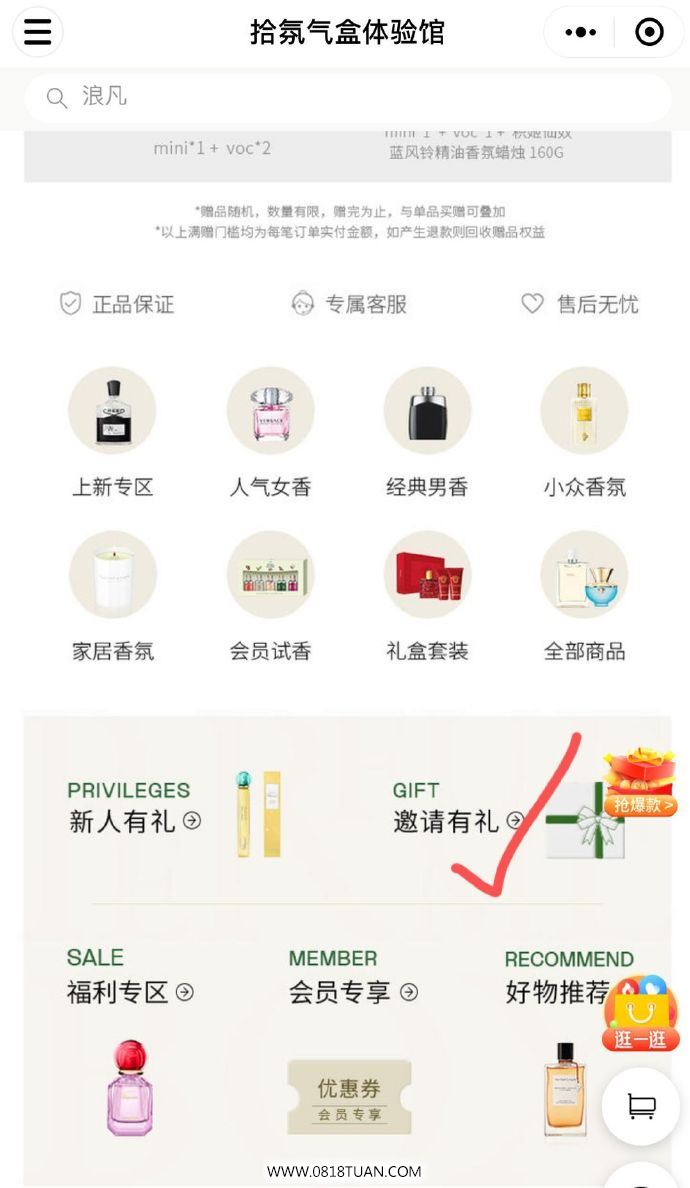Select the 会员试香 category
Viewport: 690px width, 1188px height.
[x=270, y=598]
